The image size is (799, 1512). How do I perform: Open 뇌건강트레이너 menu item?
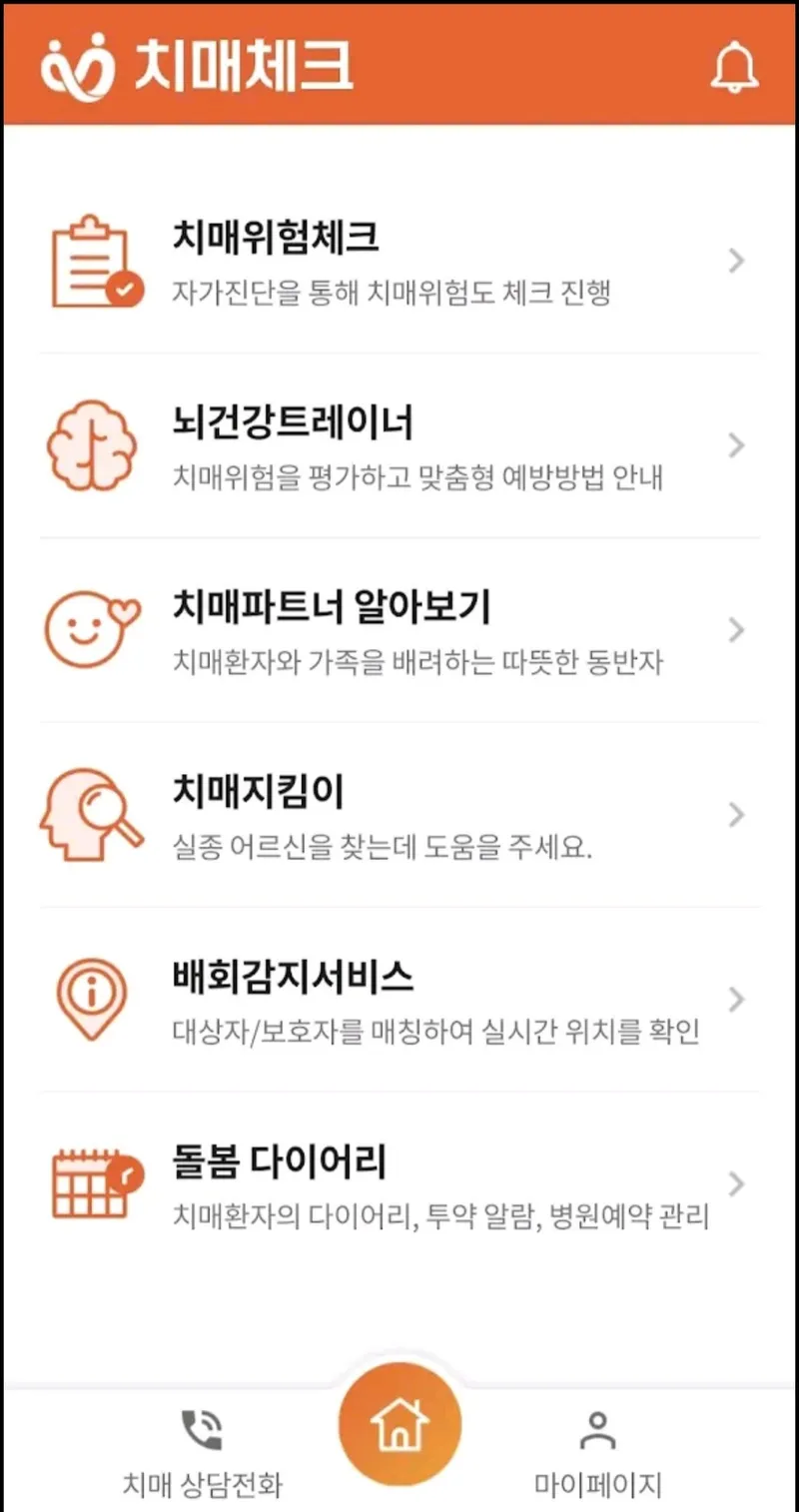[399, 446]
